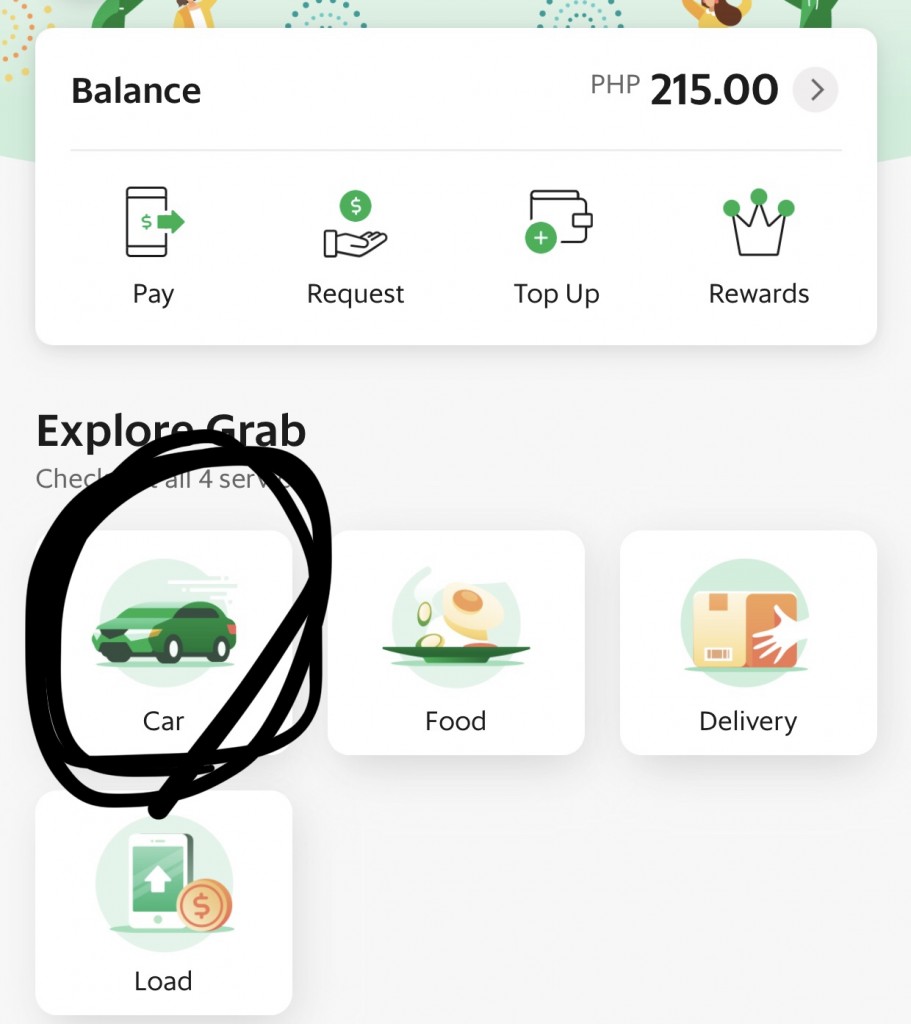
Task: Tap the Pay option
Action: coord(154,246)
